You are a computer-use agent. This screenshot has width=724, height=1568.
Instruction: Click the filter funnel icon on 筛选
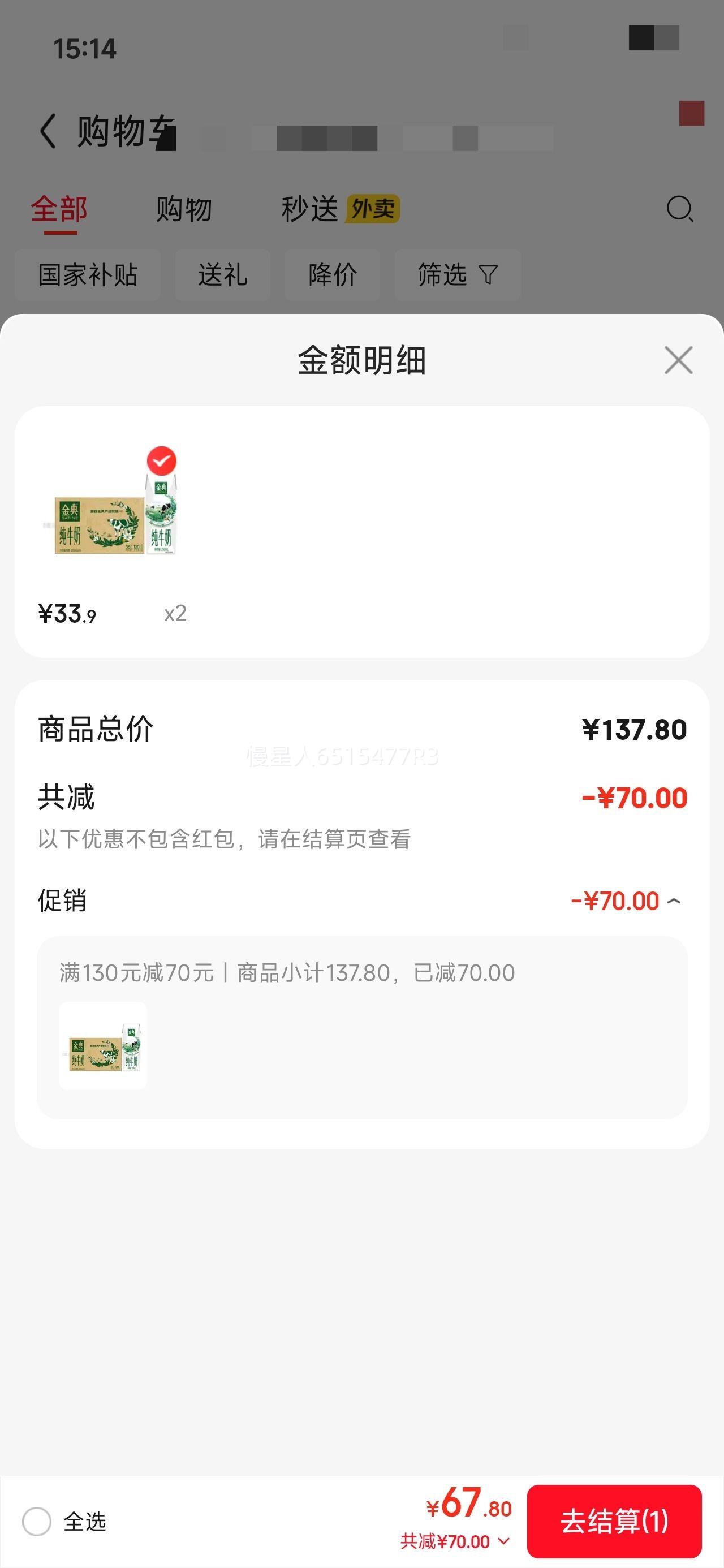(487, 275)
